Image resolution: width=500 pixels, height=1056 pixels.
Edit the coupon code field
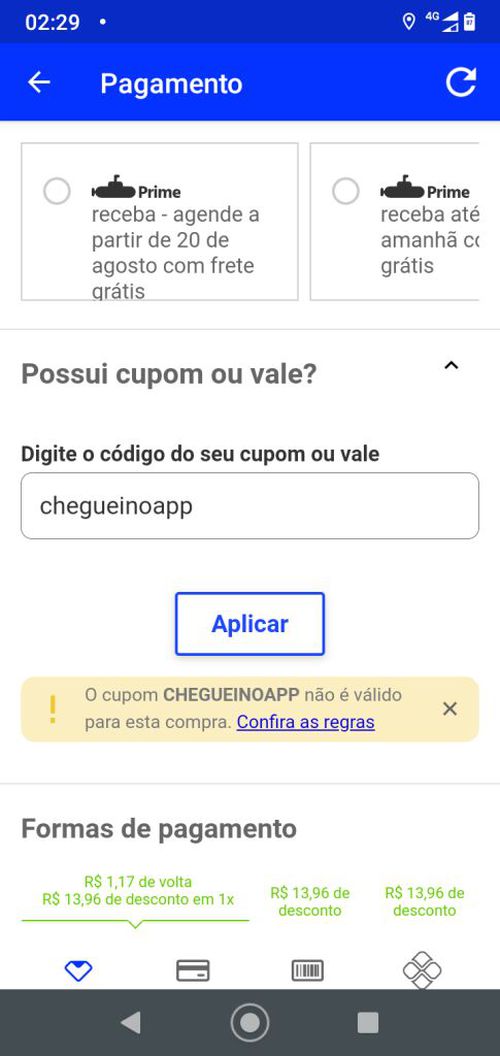tap(250, 506)
